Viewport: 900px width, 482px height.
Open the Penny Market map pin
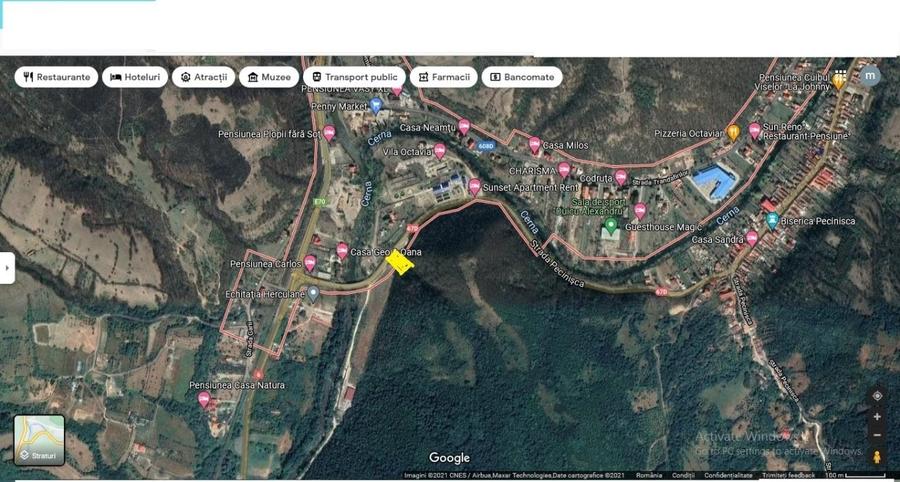coord(376,105)
